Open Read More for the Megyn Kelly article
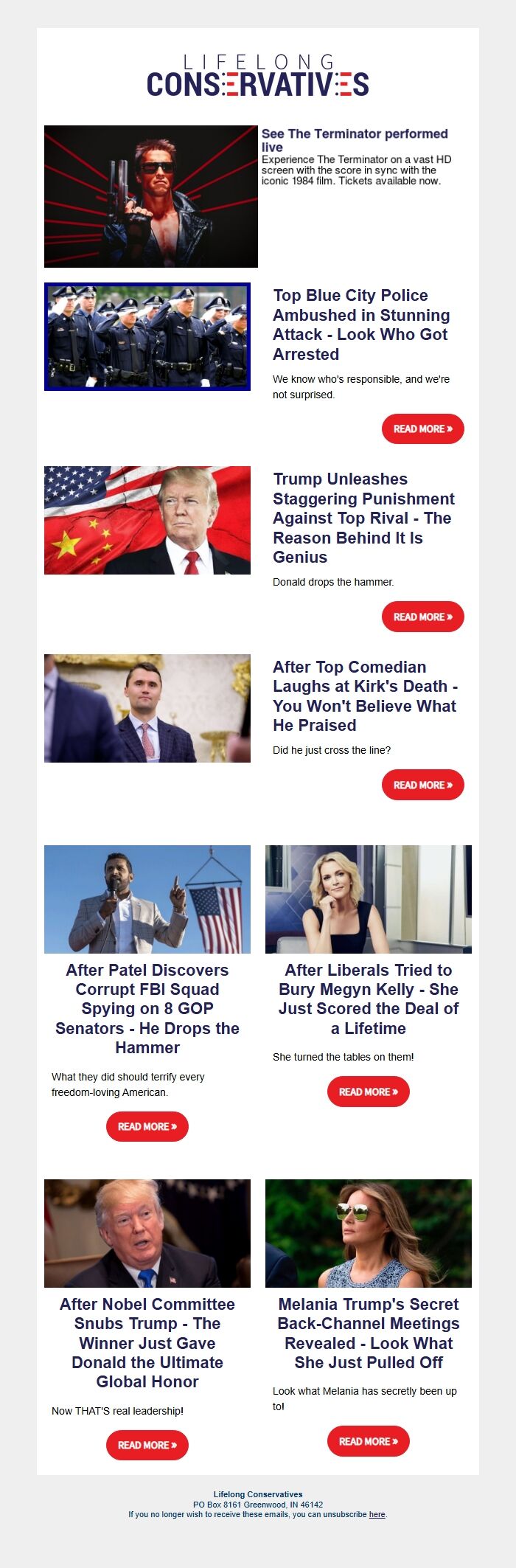The width and height of the screenshot is (516, 1568). 368,1092
